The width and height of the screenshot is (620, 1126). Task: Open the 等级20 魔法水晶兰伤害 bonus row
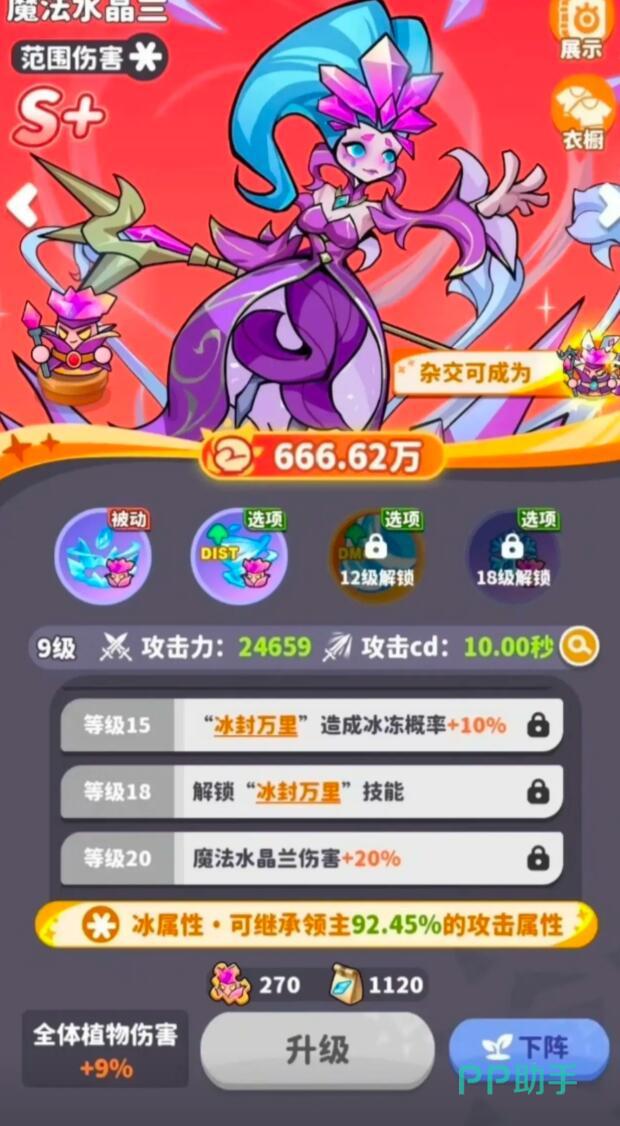(x=311, y=858)
